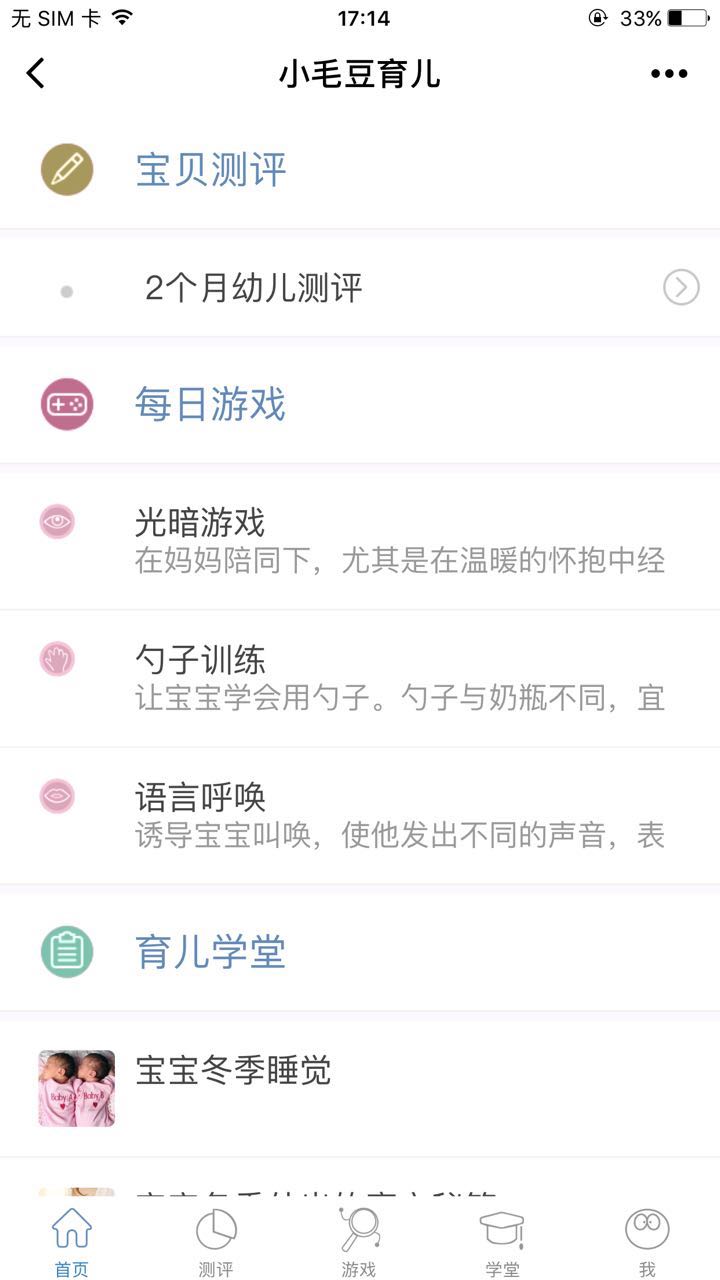Open the 语言呼唤 game

[x=360, y=815]
